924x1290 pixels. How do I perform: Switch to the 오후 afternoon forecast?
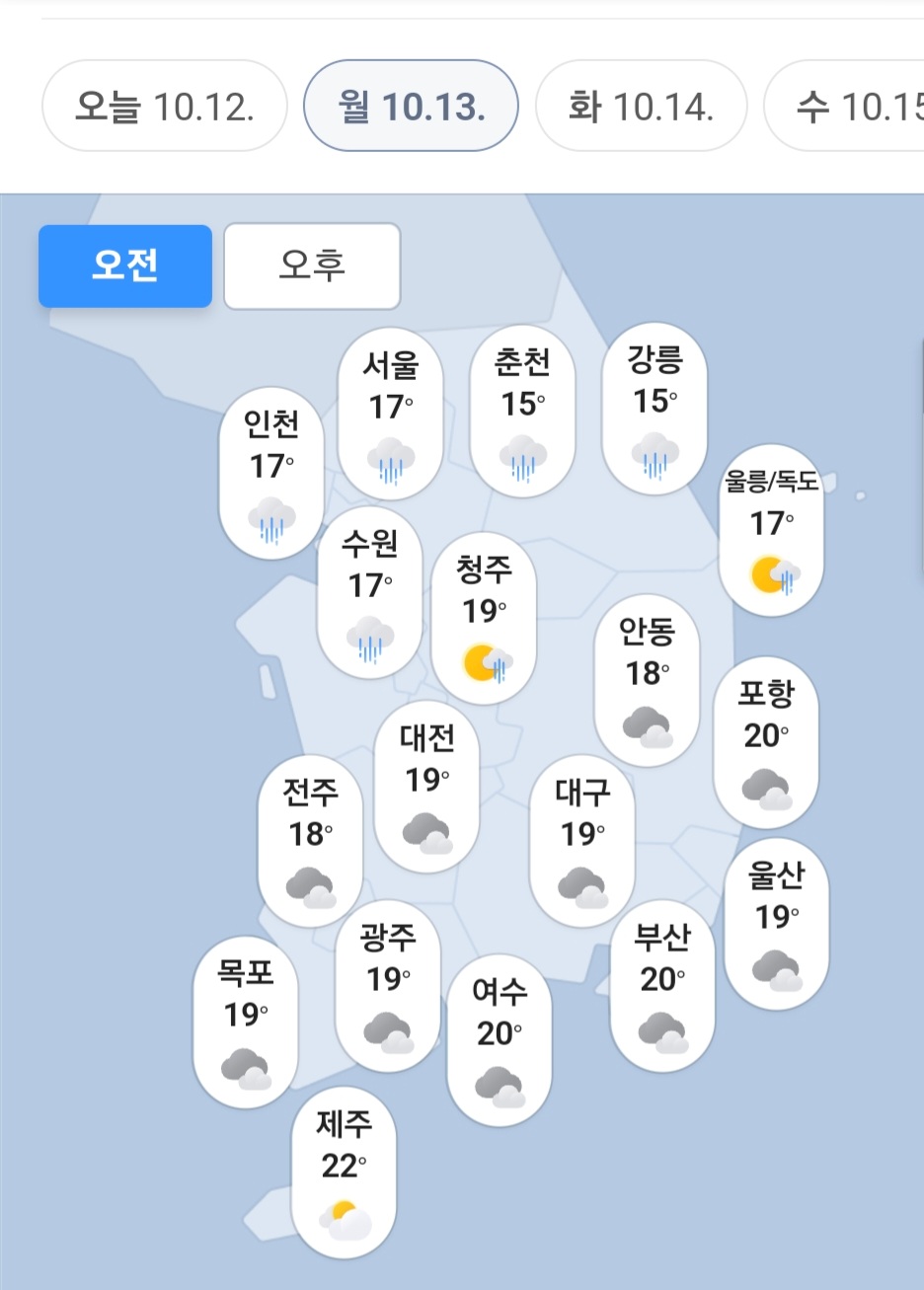click(312, 266)
